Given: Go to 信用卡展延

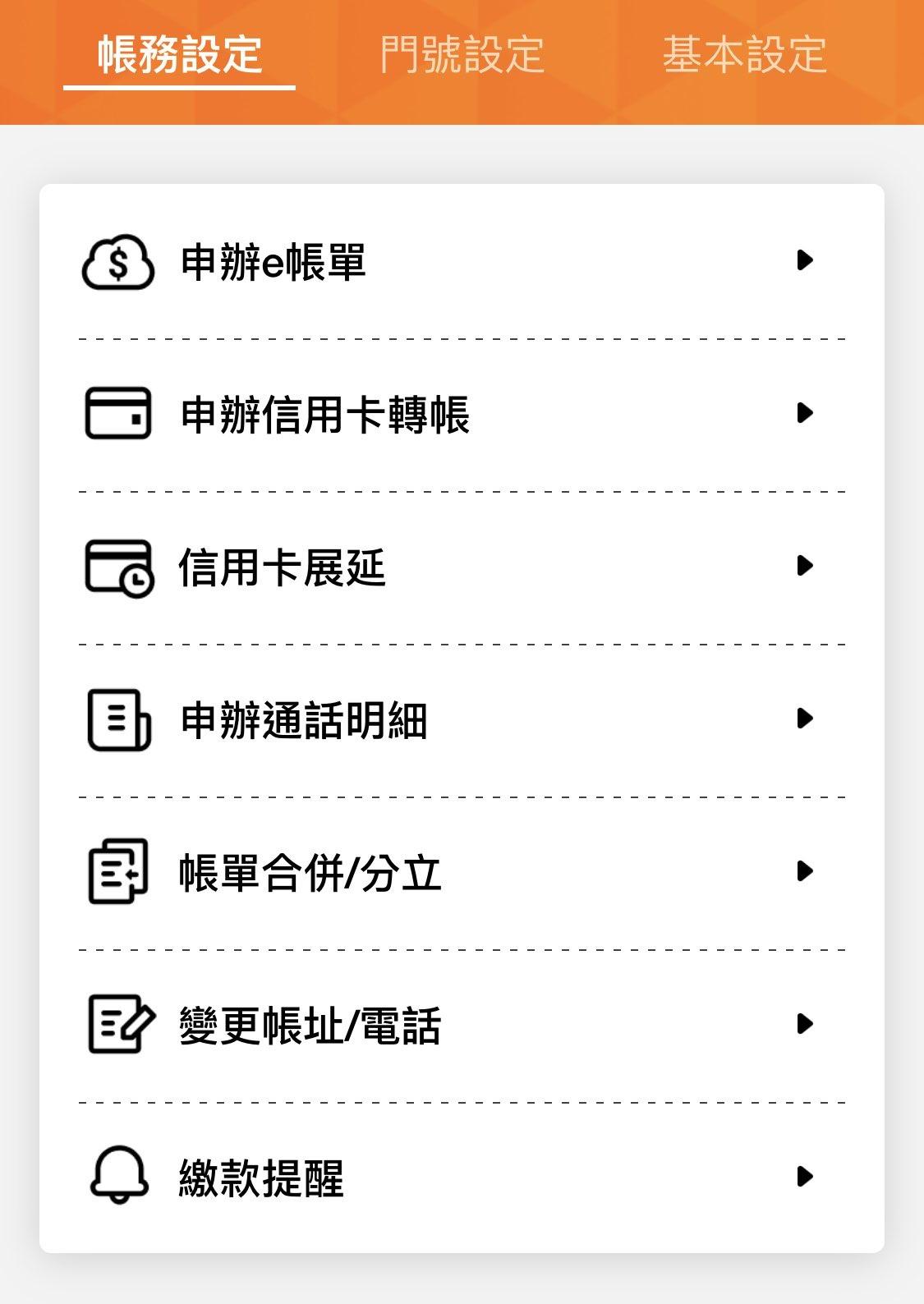Looking at the screenshot, I should tap(462, 567).
